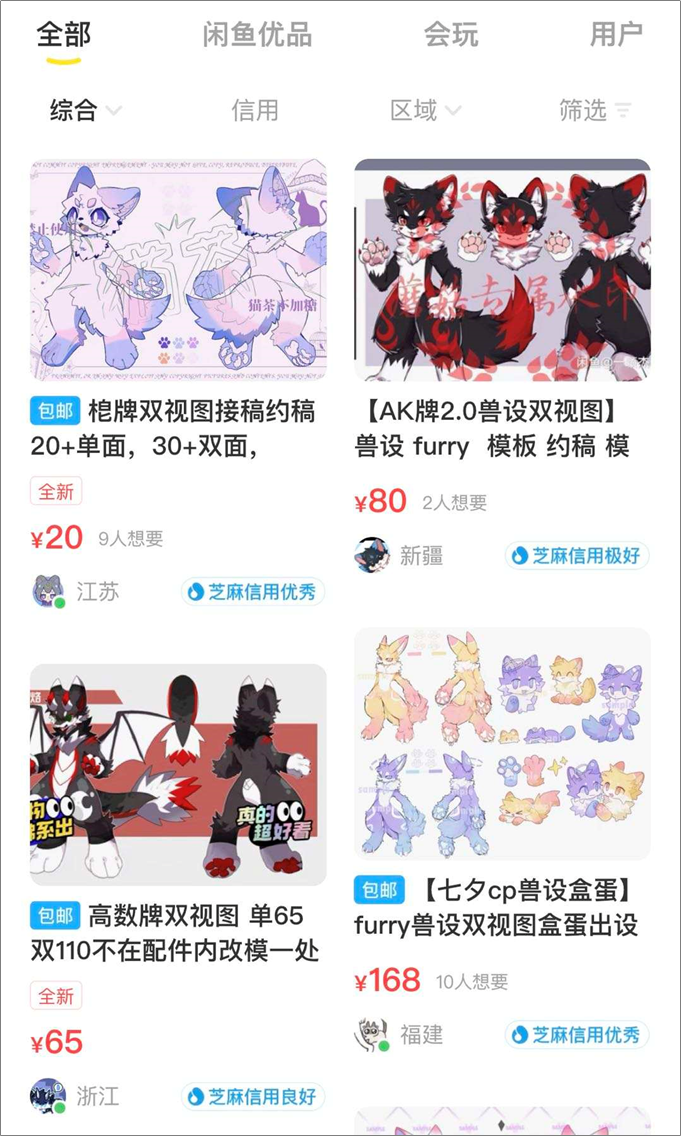View the 七夕cp兽设盒蛋 listing
Viewport: 681px width, 1136px height.
tap(502, 745)
